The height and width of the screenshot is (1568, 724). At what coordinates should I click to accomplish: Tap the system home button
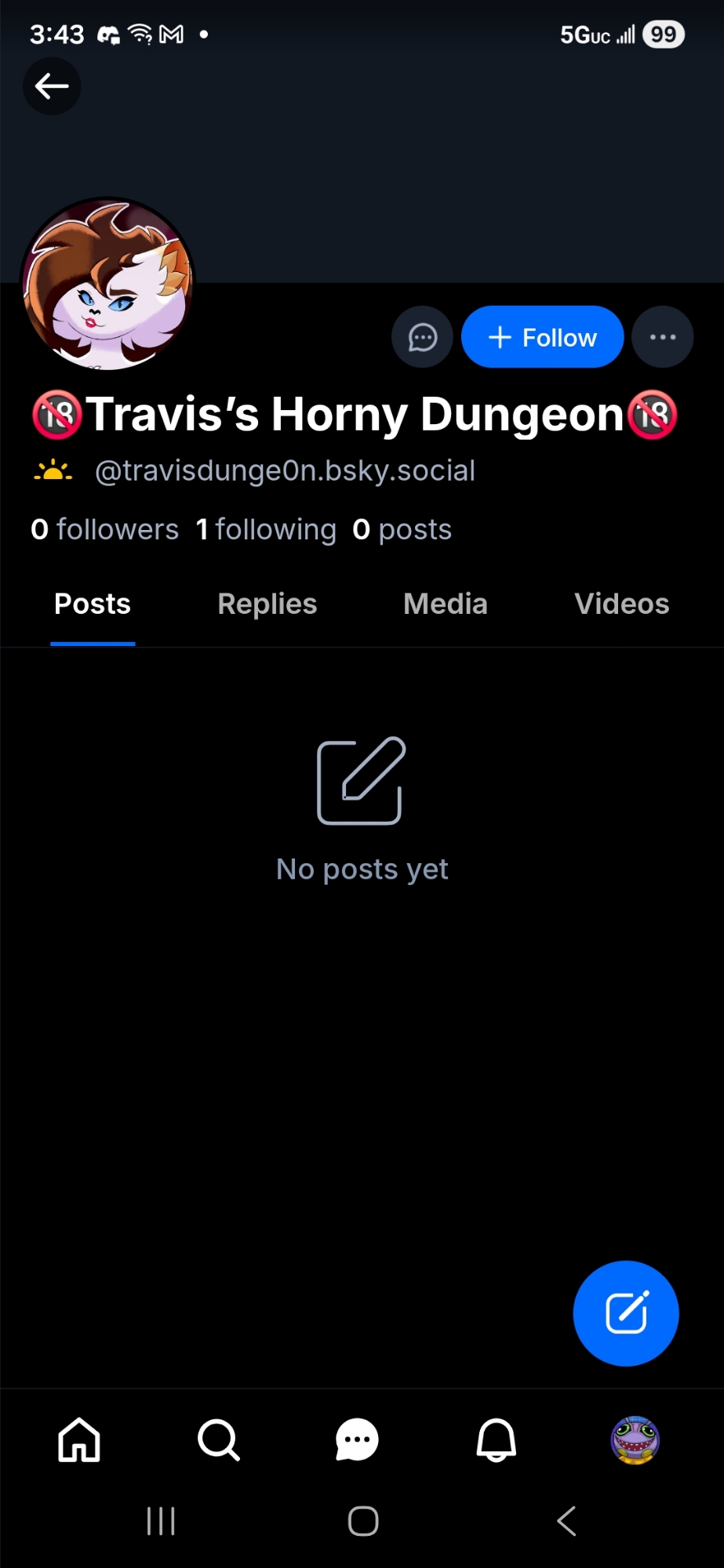363,1522
